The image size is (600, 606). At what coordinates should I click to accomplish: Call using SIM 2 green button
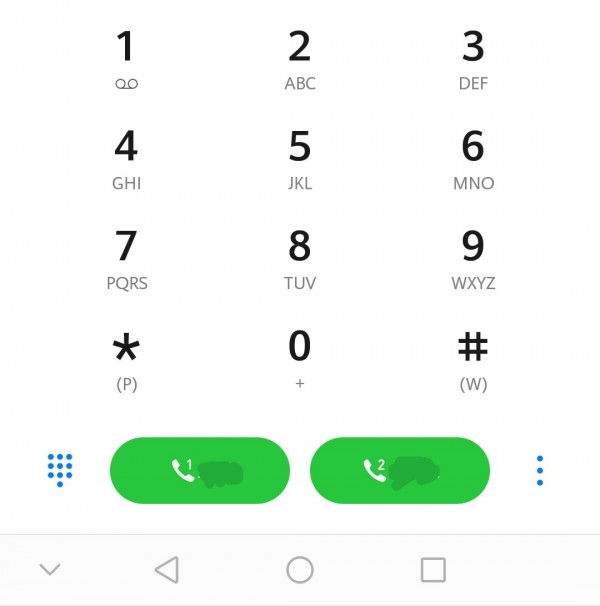click(x=400, y=470)
